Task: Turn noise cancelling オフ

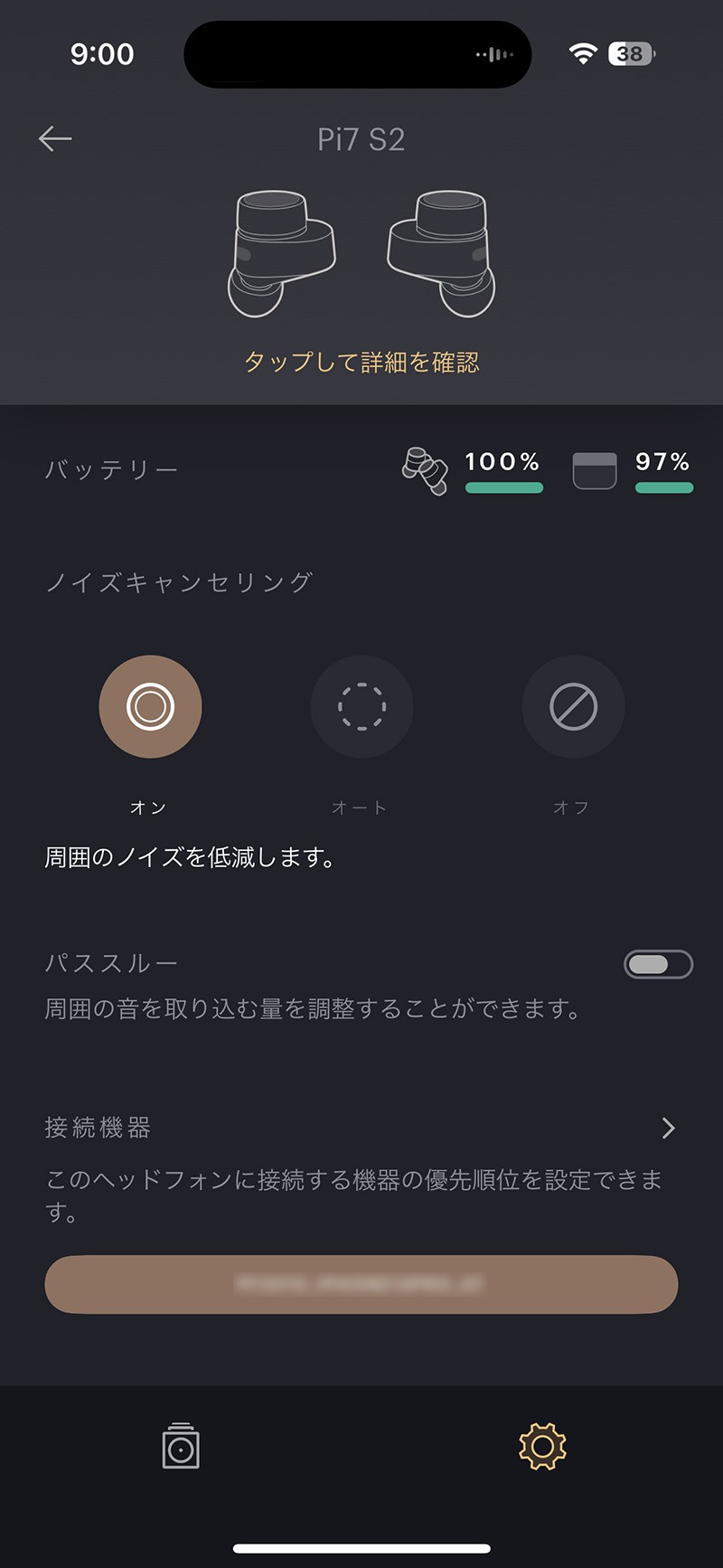Action: [573, 706]
